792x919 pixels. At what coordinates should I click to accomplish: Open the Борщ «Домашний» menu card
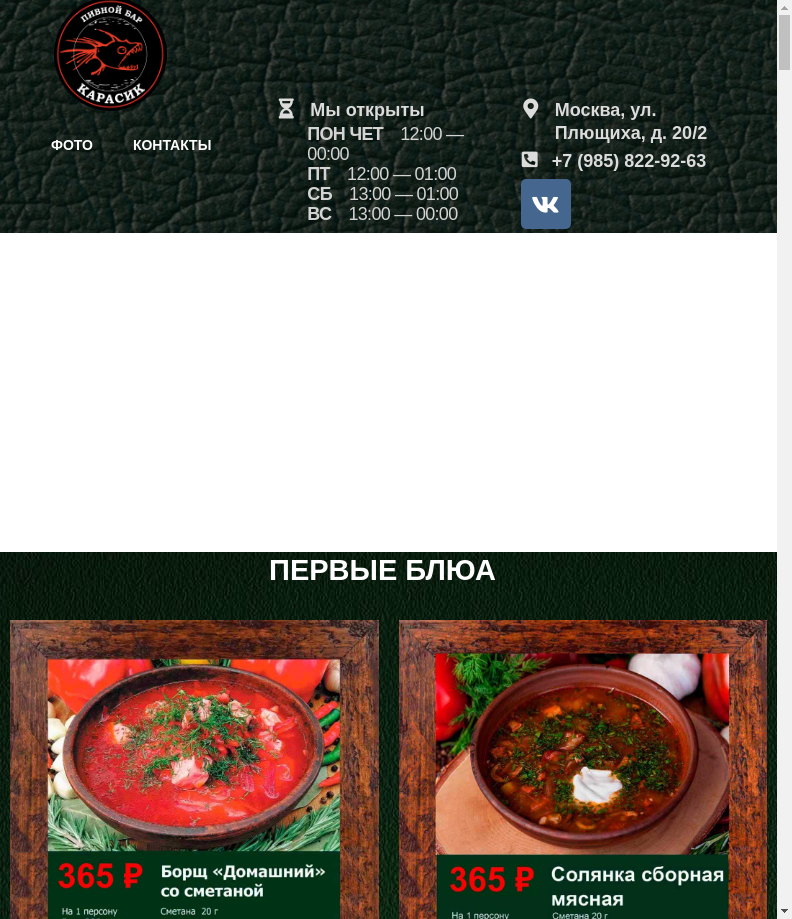[194, 770]
